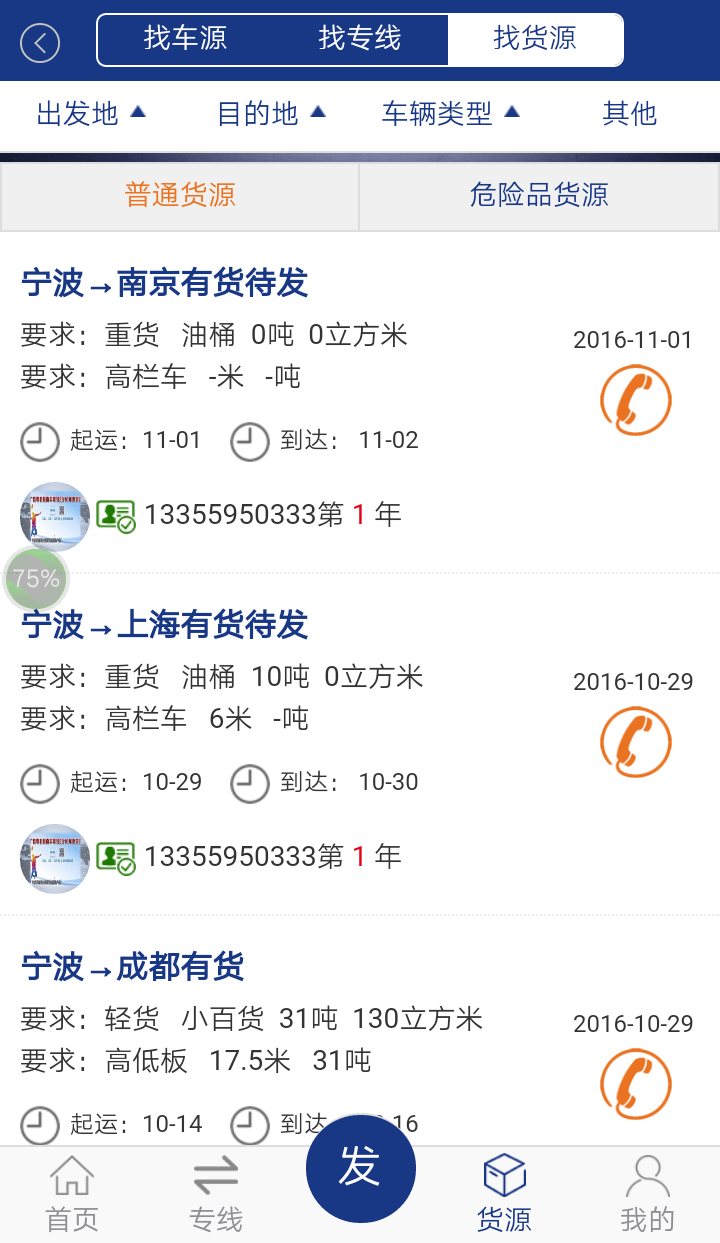720x1243 pixels.
Task: Open cargo listing 宁波→南京有货待发
Action: pos(166,283)
